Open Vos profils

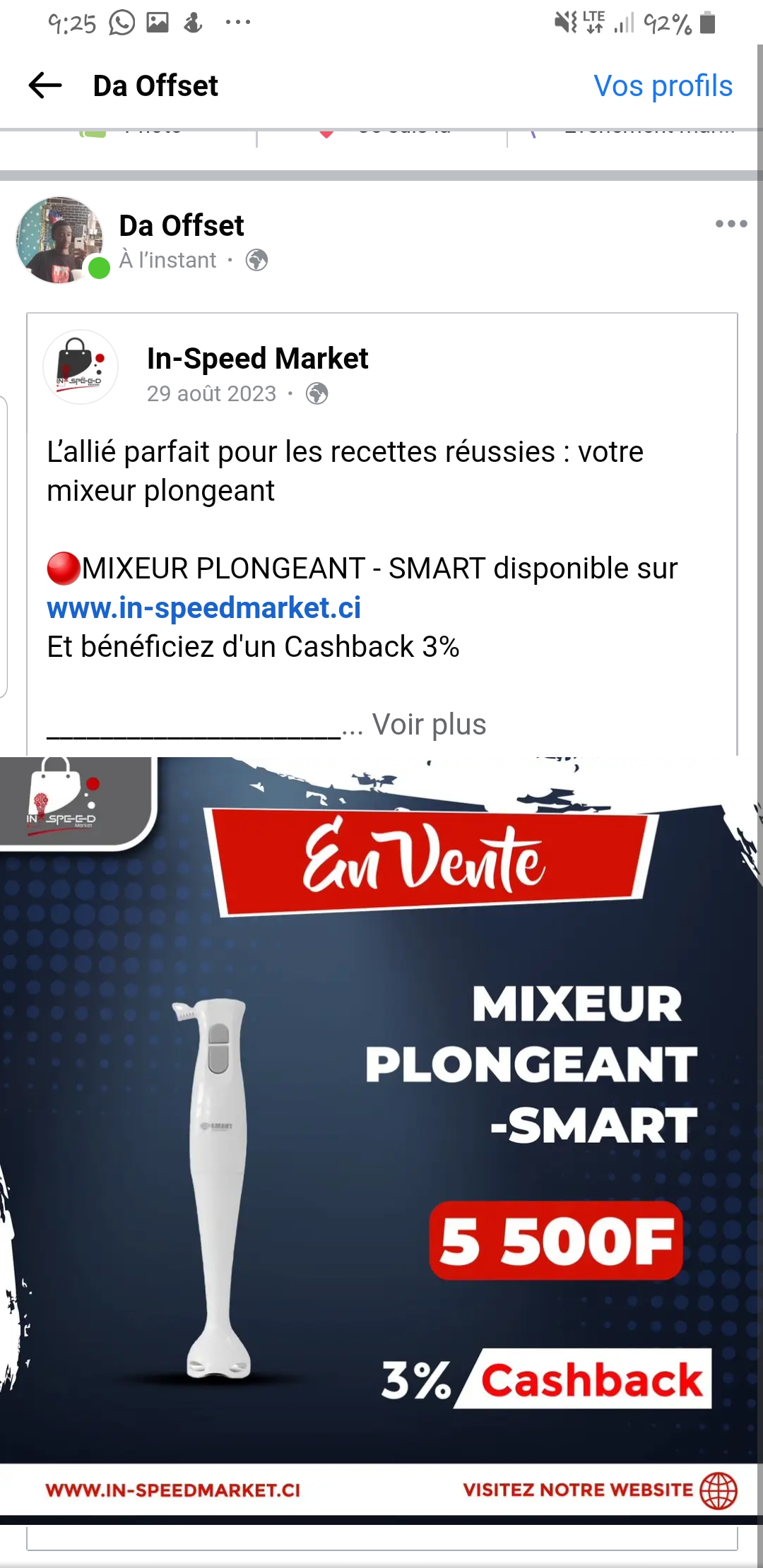[663, 86]
